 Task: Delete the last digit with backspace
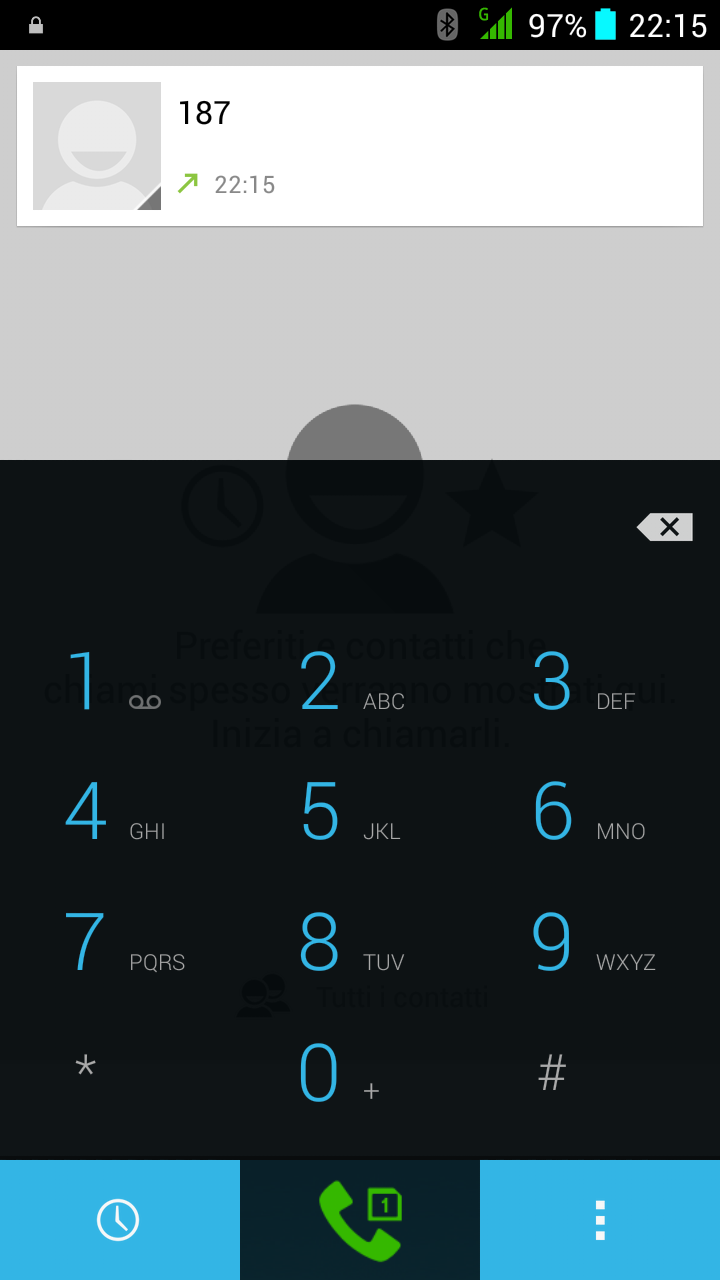pyautogui.click(x=665, y=527)
